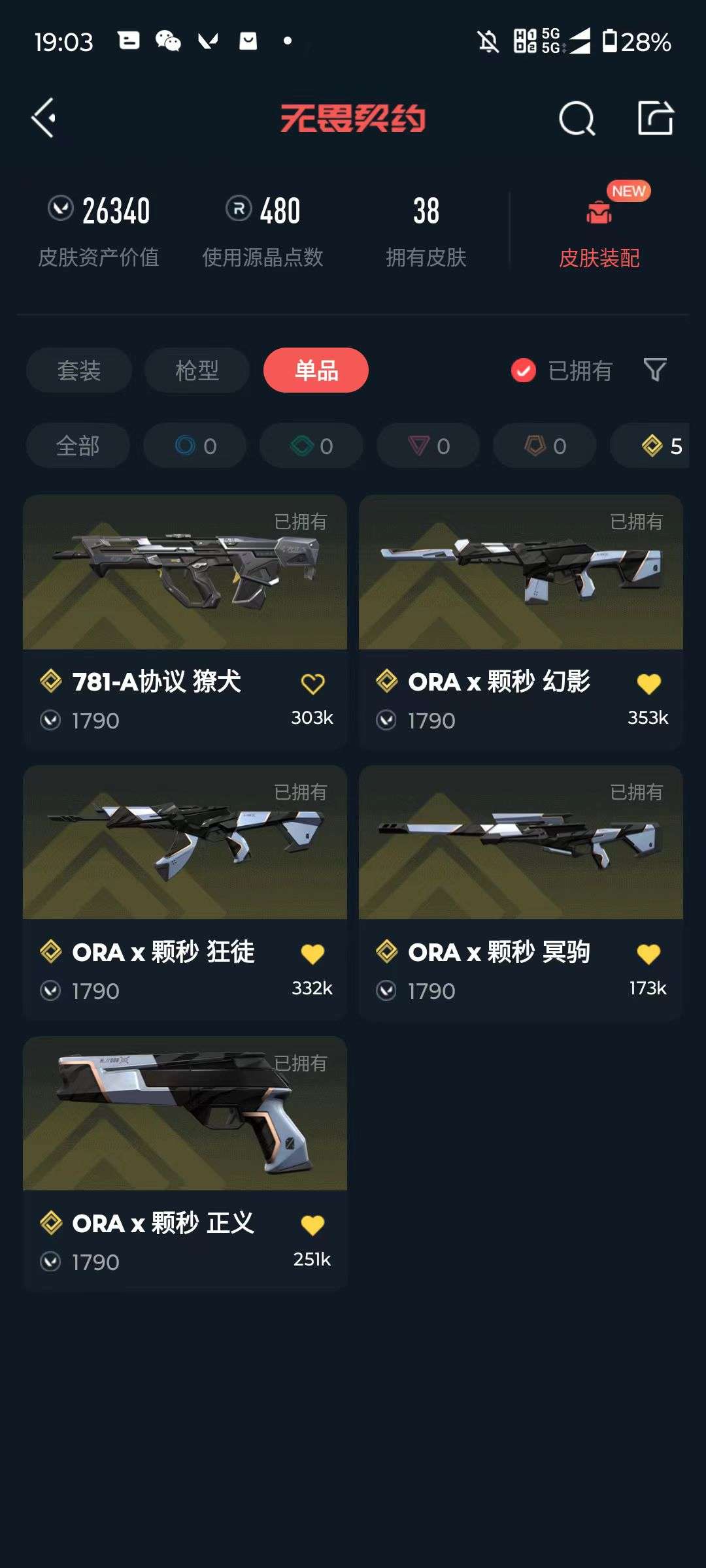The height and width of the screenshot is (1568, 706).
Task: Select the blue circle rarity filter
Action: point(194,446)
